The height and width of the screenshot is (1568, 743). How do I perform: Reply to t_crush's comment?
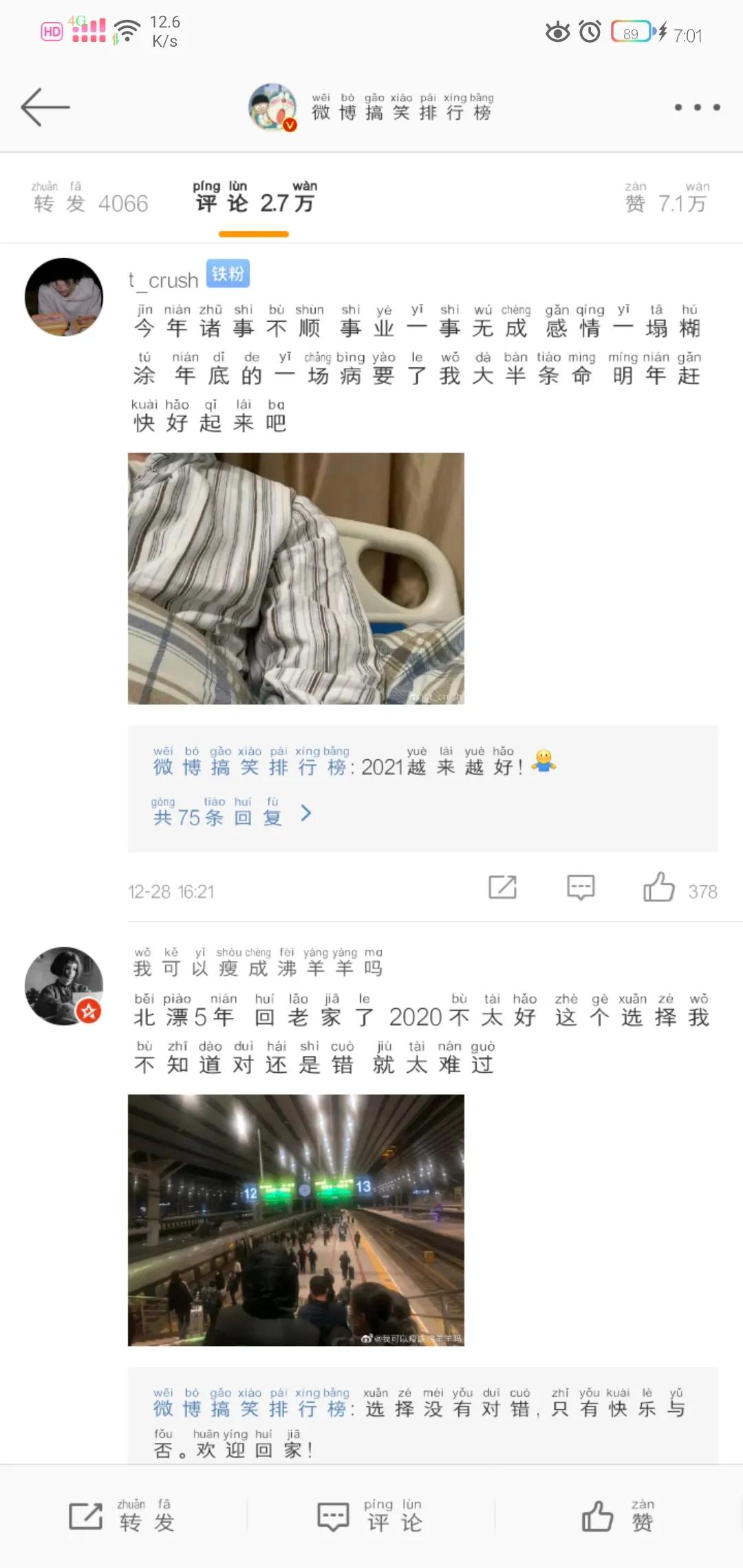[x=581, y=887]
